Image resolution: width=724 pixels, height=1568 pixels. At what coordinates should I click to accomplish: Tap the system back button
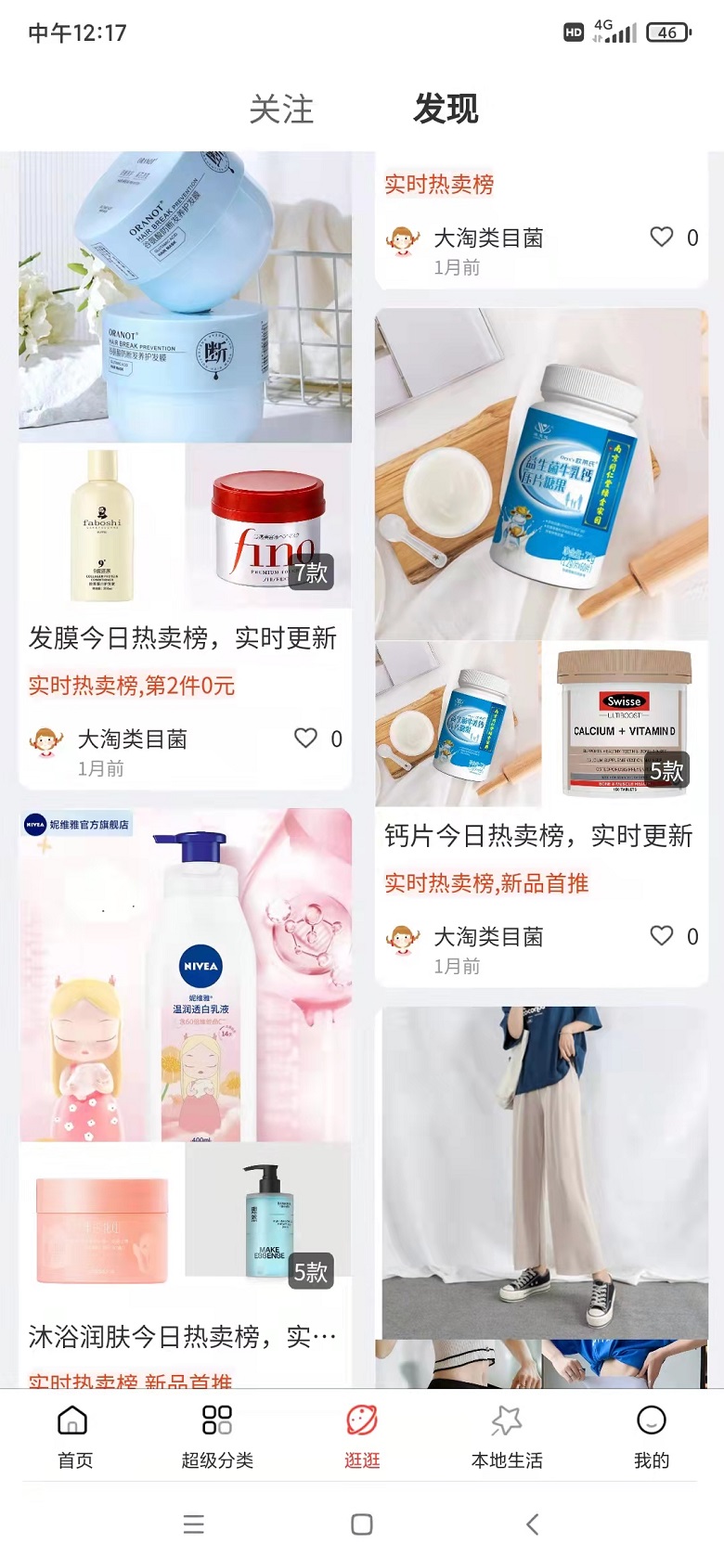click(x=532, y=1524)
